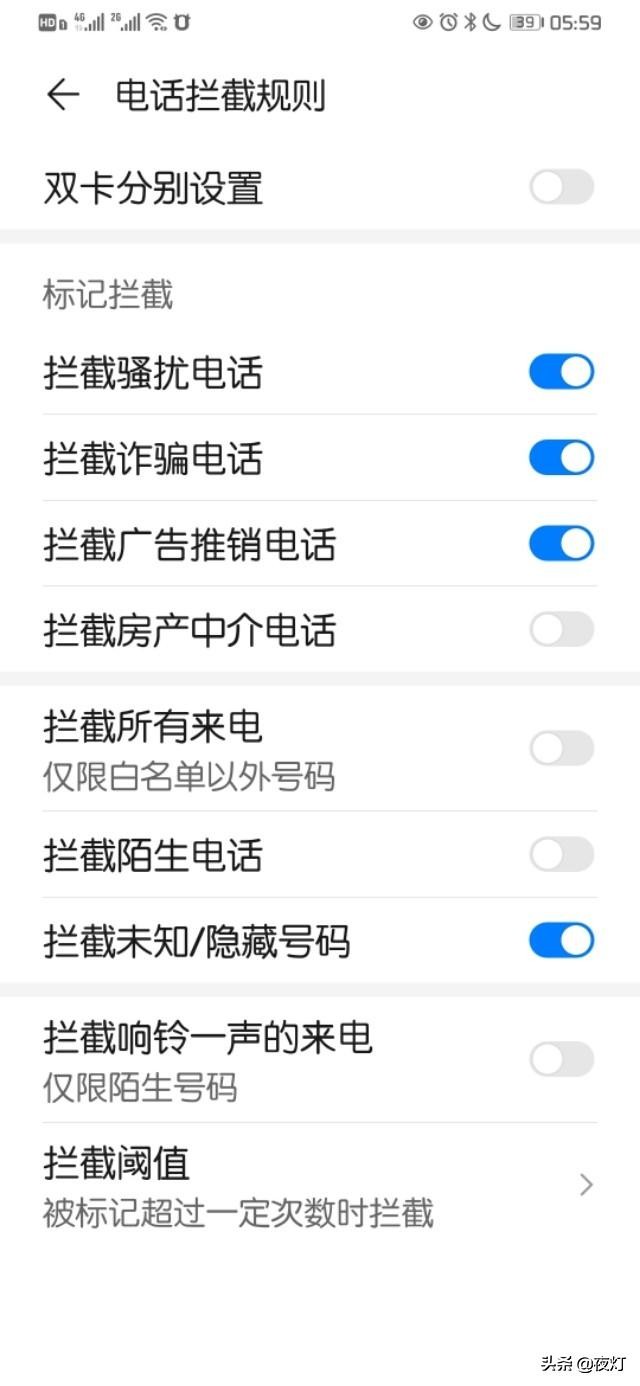Turn off 拦截骚扰电话

coord(562,372)
